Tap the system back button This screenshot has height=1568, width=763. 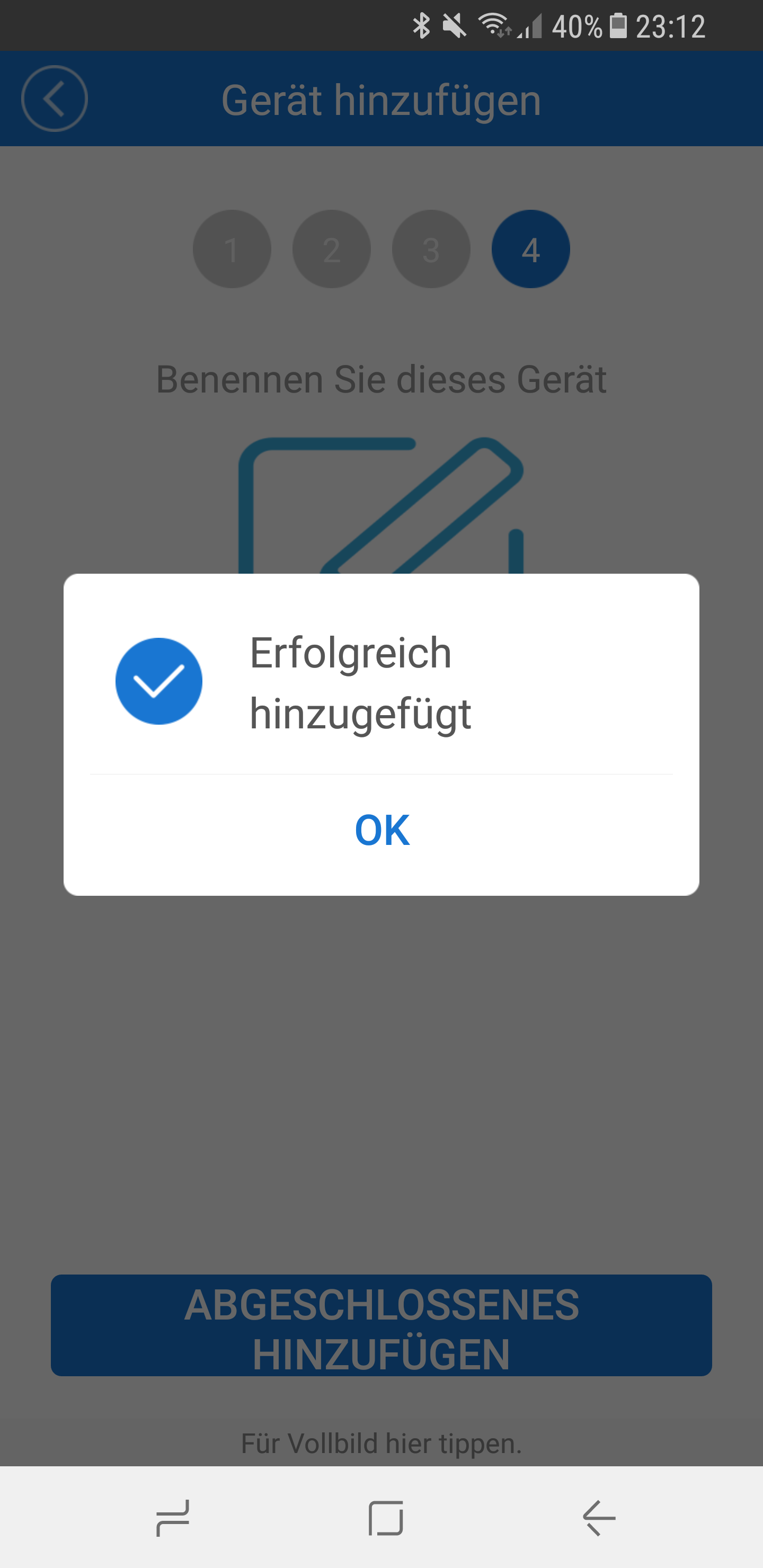[599, 1518]
